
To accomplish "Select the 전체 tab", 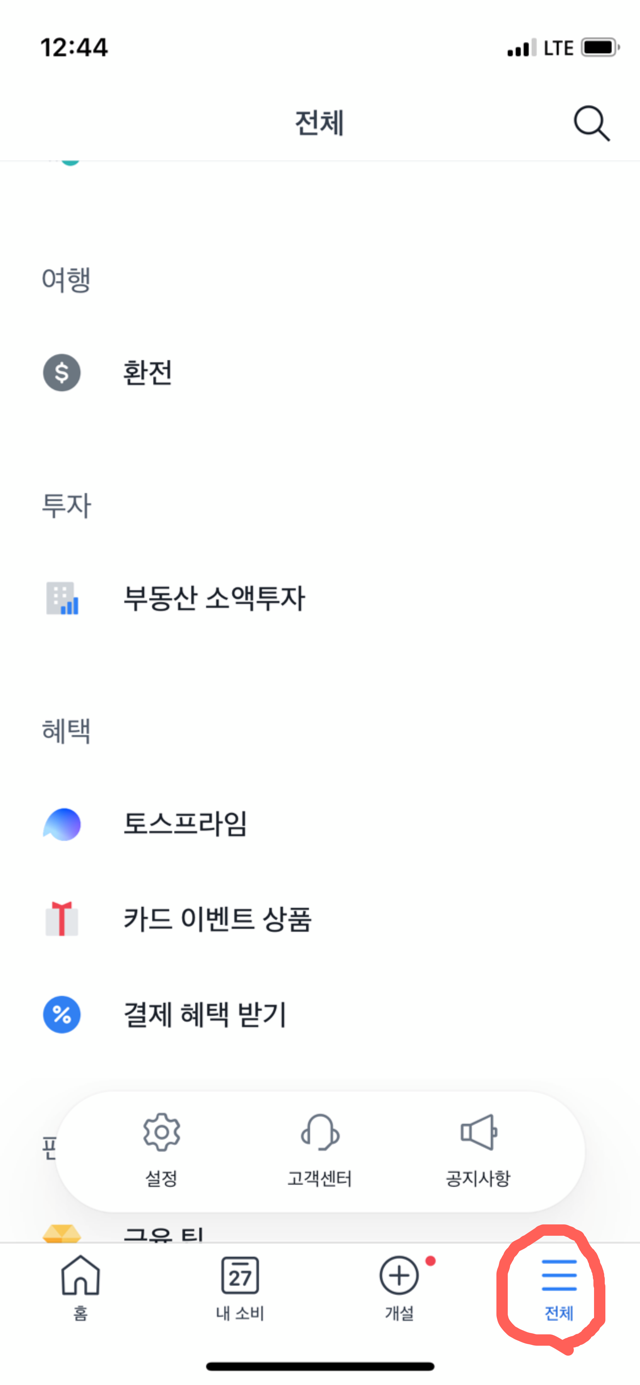I will pyautogui.click(x=559, y=1289).
